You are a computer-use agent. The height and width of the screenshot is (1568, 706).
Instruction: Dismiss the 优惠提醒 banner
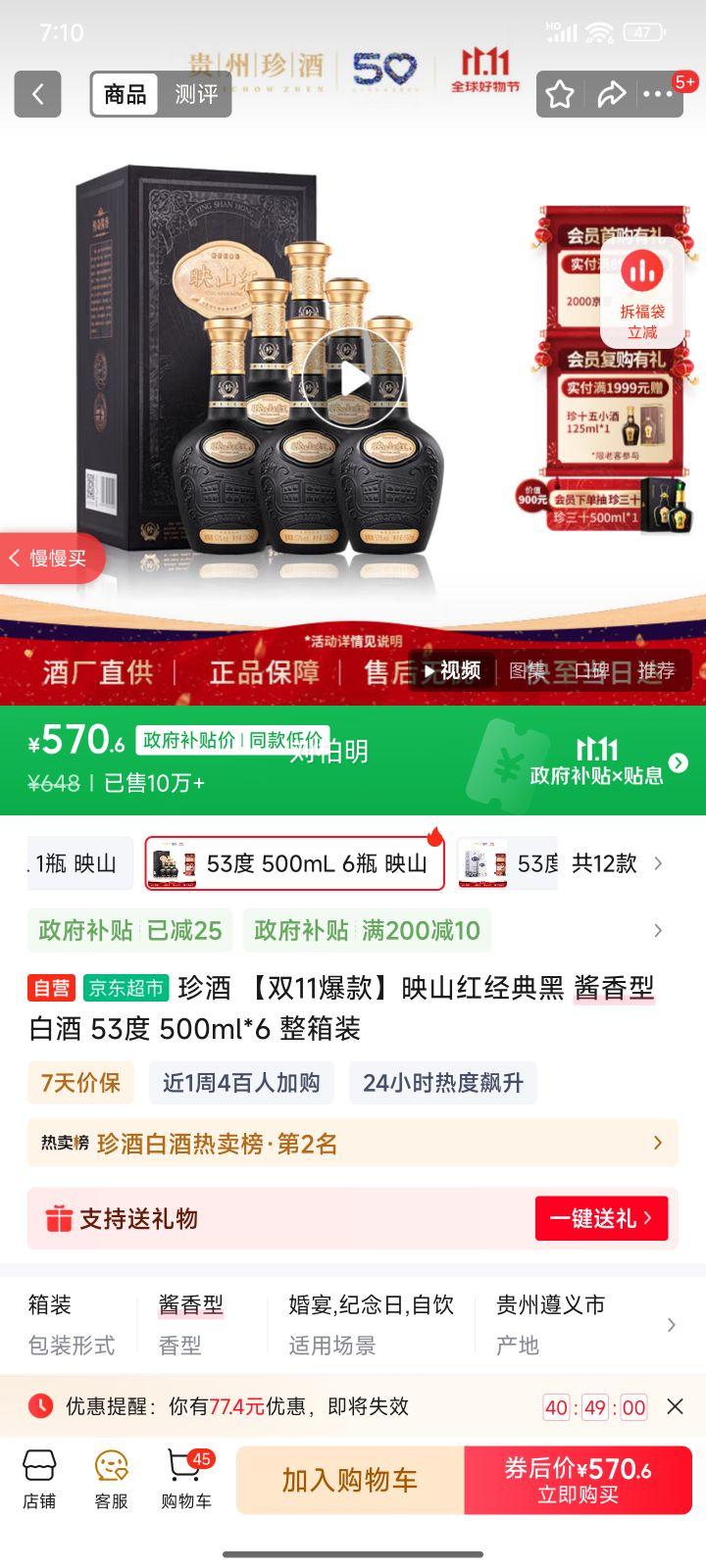click(x=675, y=1406)
